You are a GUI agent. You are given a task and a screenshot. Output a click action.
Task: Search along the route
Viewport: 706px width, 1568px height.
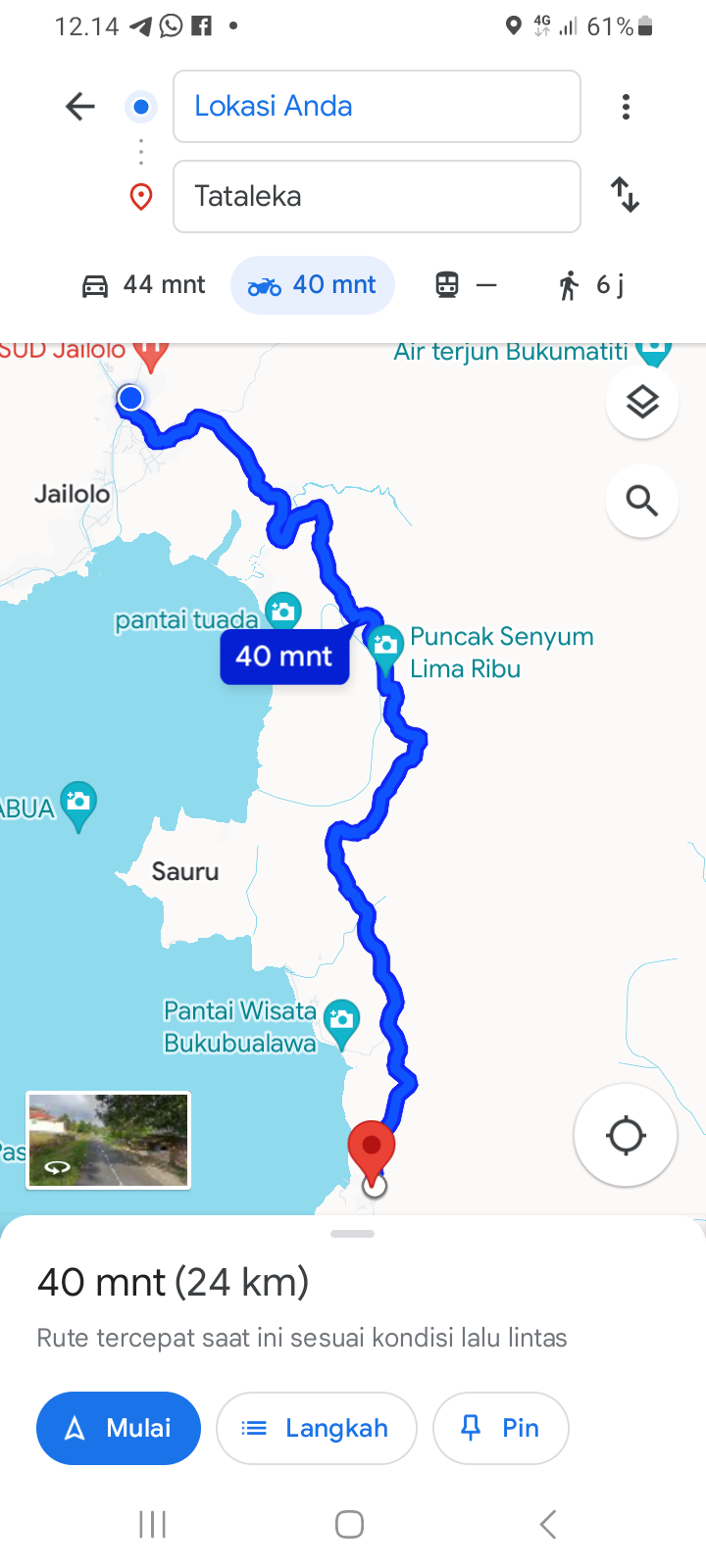tap(642, 501)
